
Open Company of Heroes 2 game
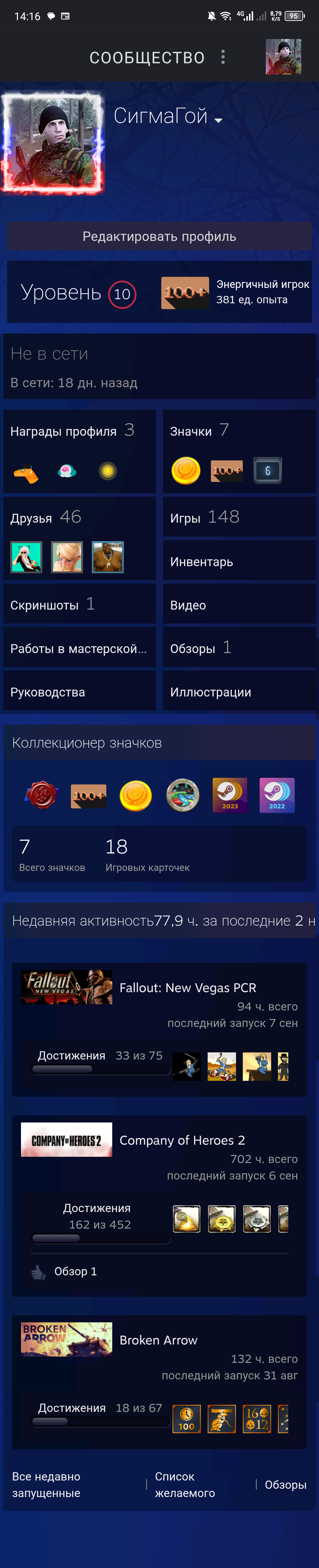tap(182, 1140)
